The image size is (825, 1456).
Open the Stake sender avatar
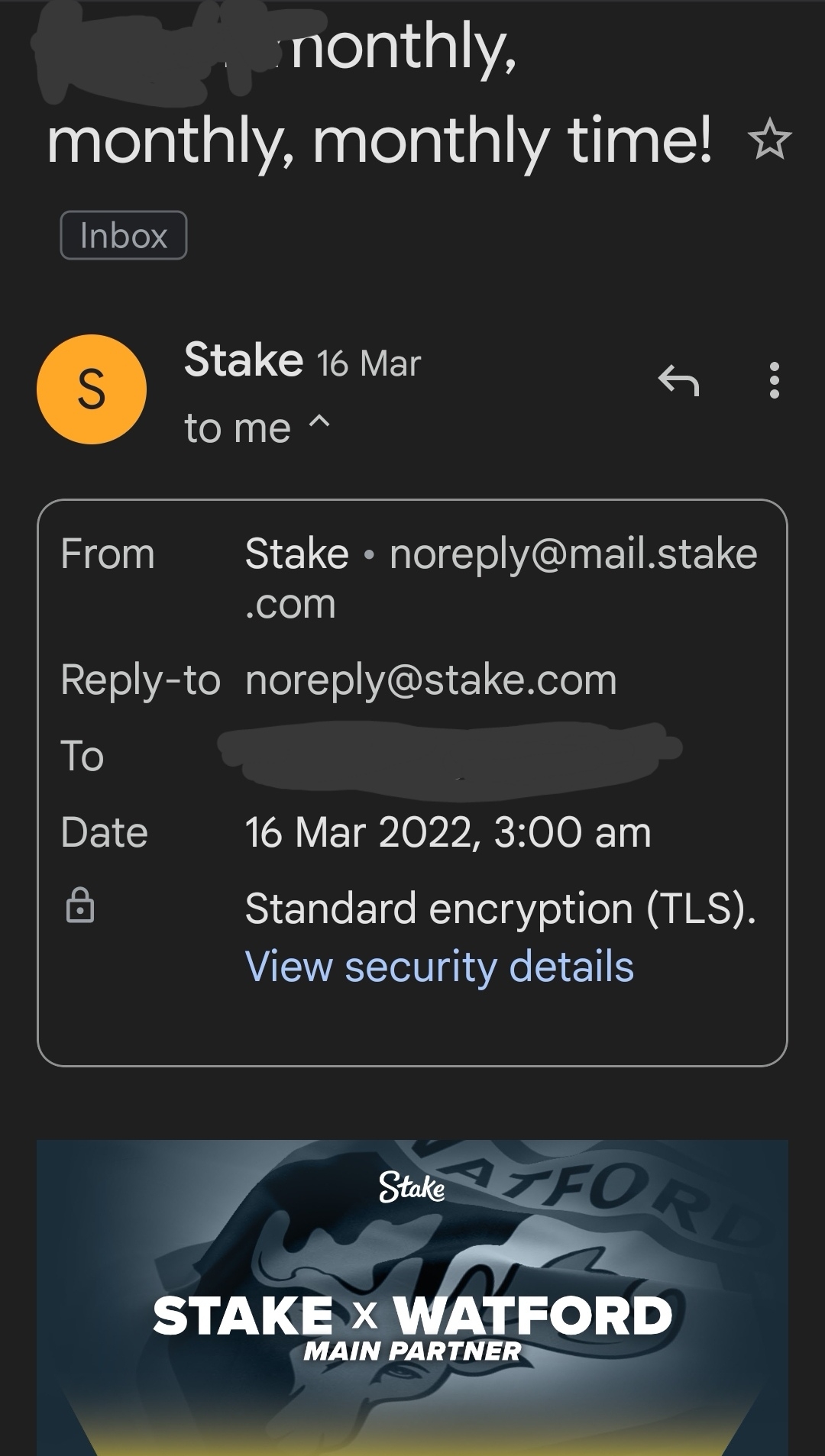click(92, 389)
